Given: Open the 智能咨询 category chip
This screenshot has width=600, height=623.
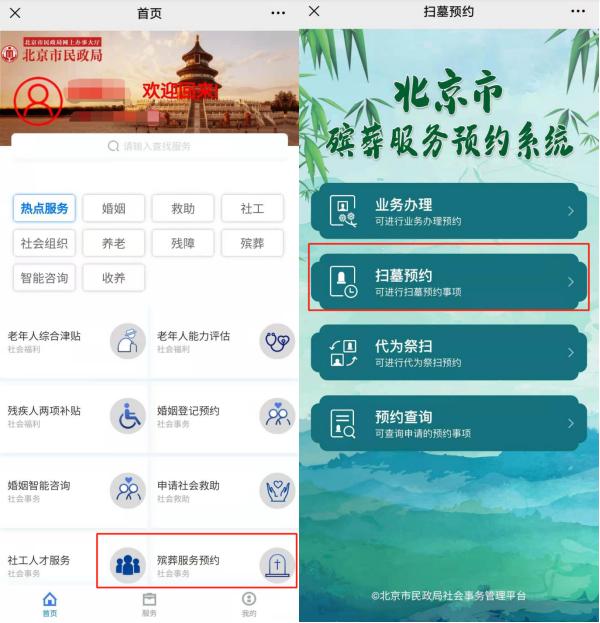Looking at the screenshot, I should pyautogui.click(x=45, y=278).
